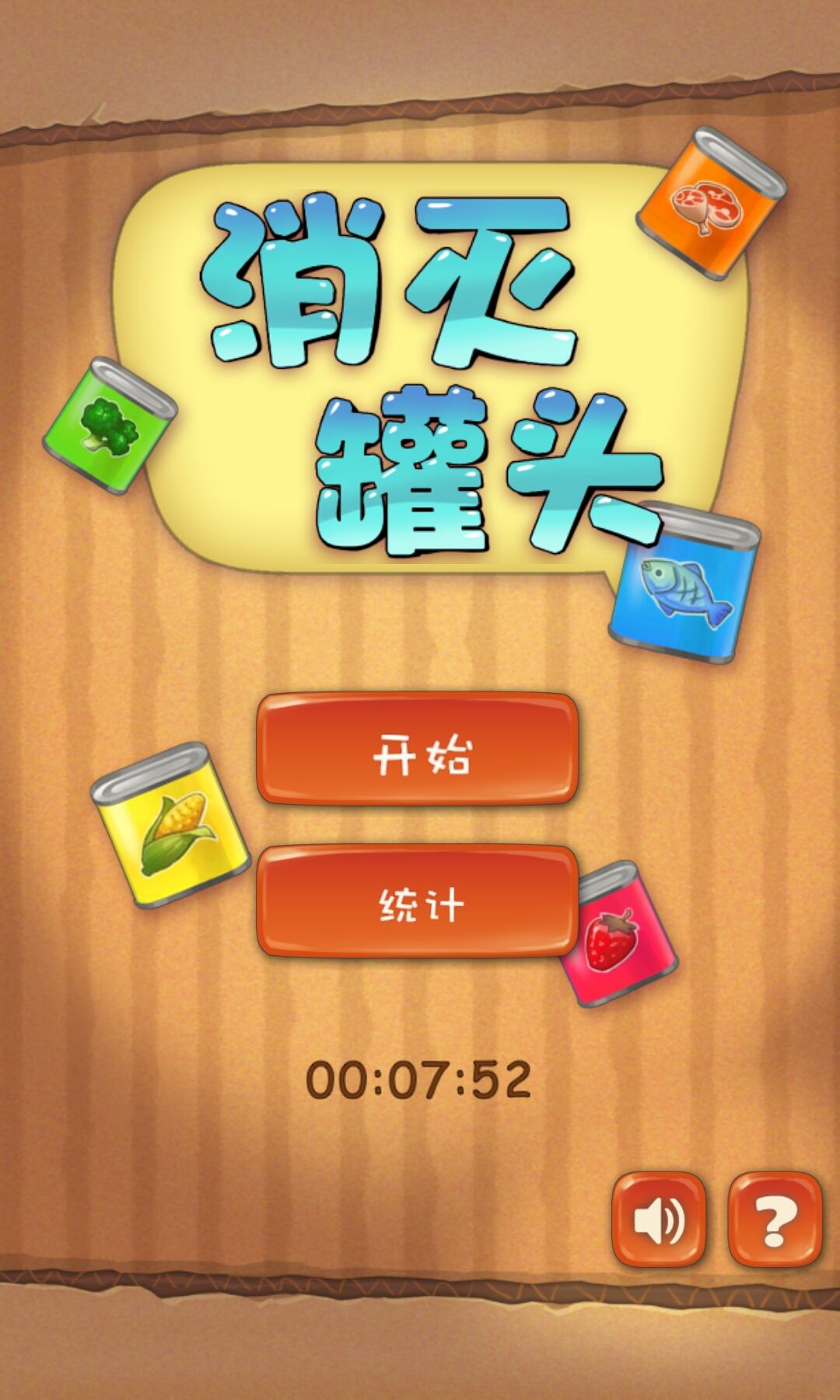Open the question mark help

coord(775,1219)
